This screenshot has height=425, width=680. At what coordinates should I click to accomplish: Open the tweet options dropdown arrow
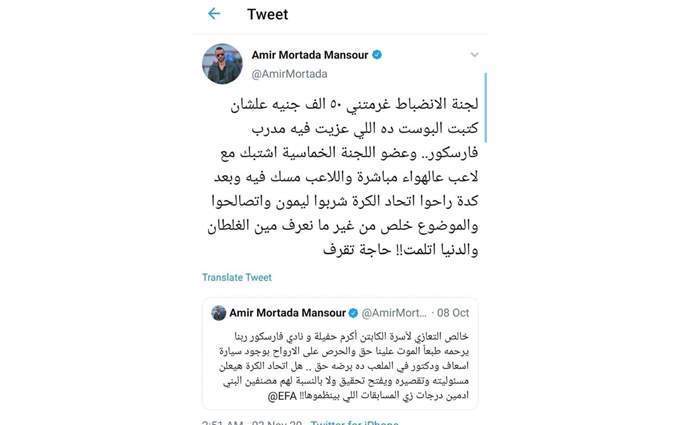click(474, 55)
